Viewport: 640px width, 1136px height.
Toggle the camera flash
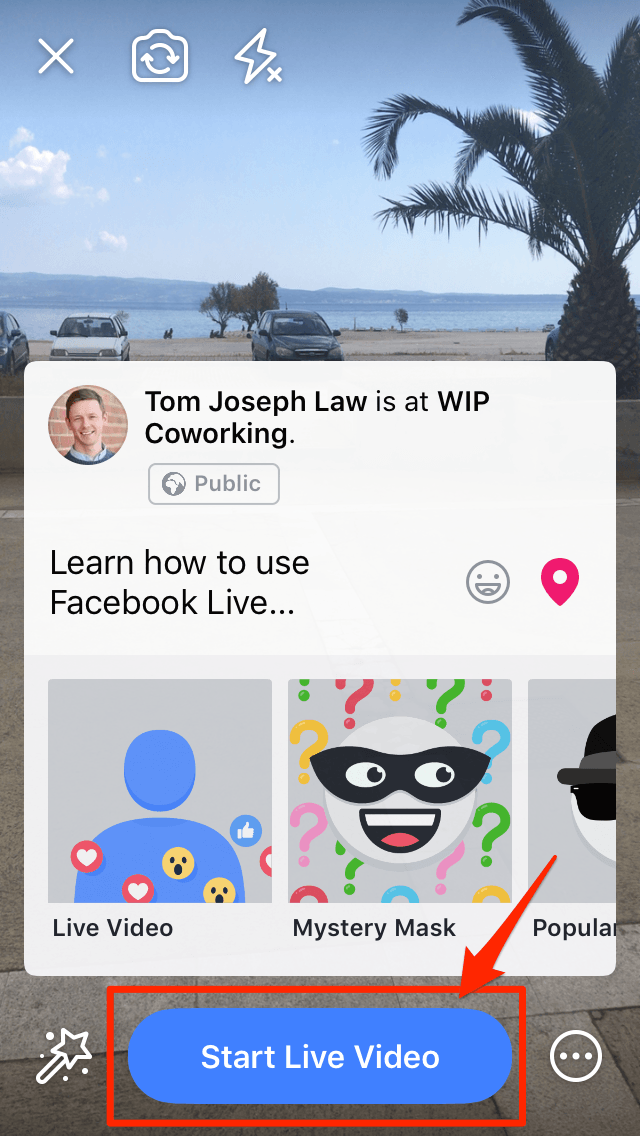point(258,57)
